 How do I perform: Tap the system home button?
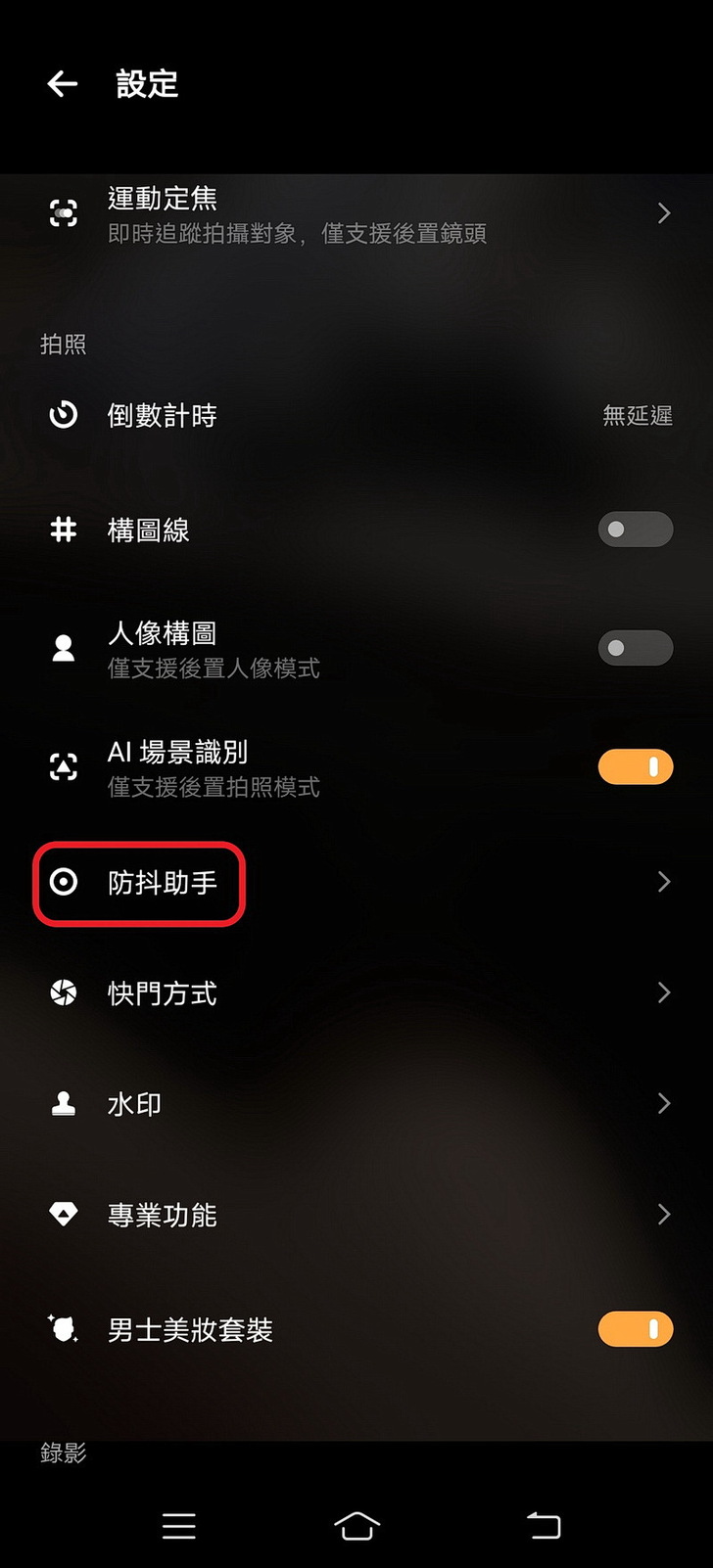point(356,1525)
